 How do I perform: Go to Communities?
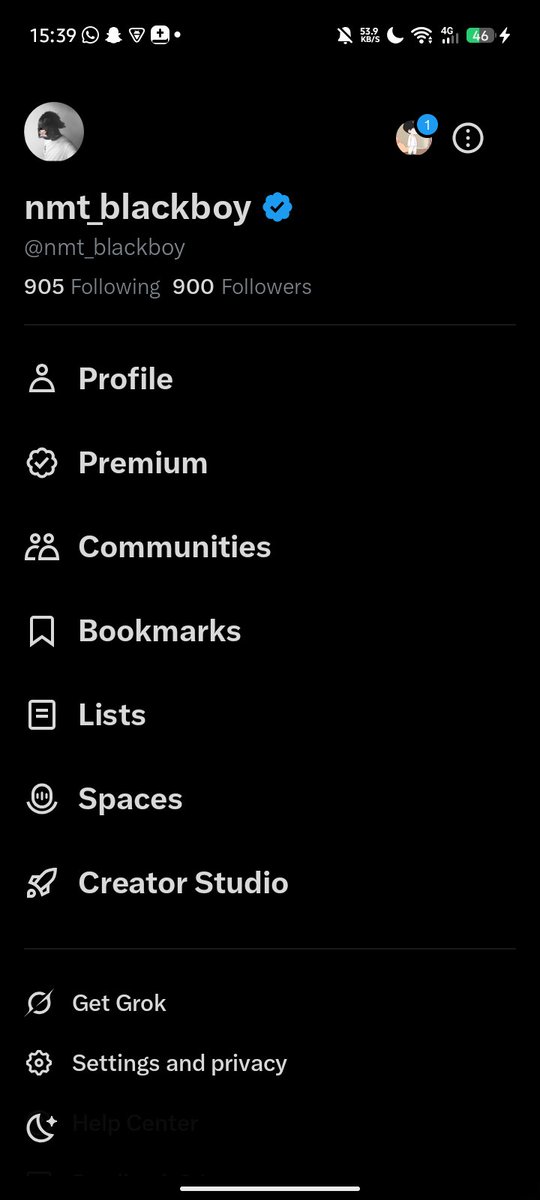(x=270, y=547)
